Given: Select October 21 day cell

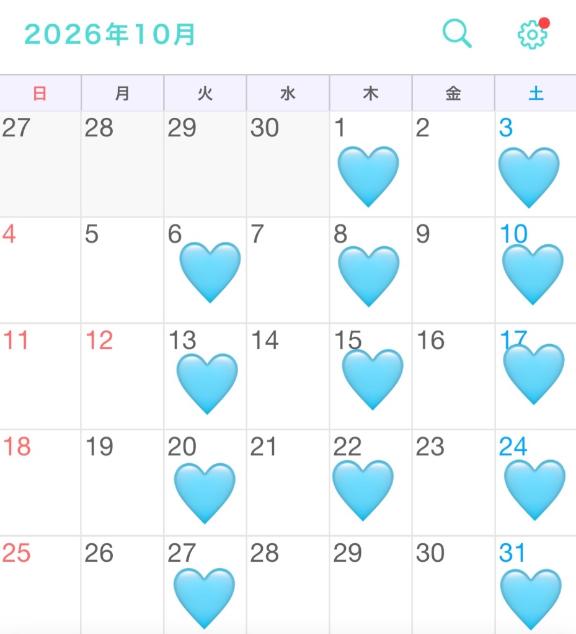Looking at the screenshot, I should [288, 482].
